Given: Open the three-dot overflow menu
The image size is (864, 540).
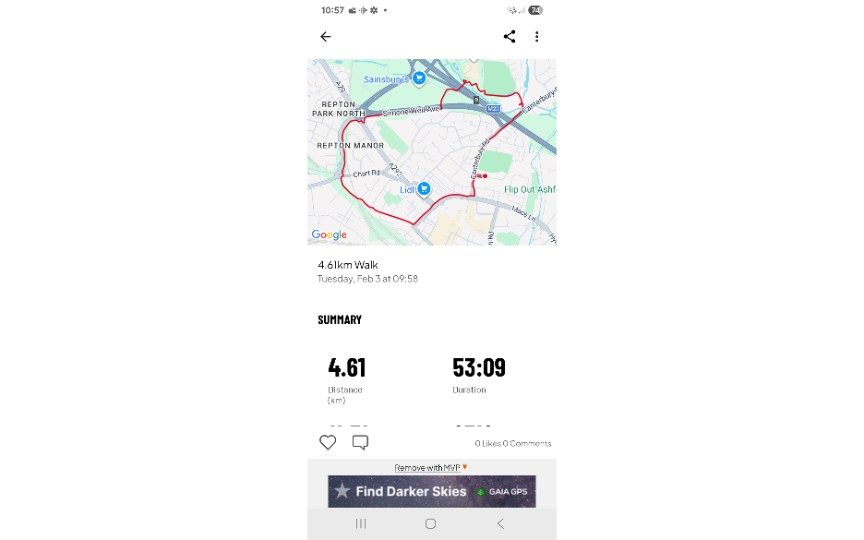Looking at the screenshot, I should click(537, 37).
